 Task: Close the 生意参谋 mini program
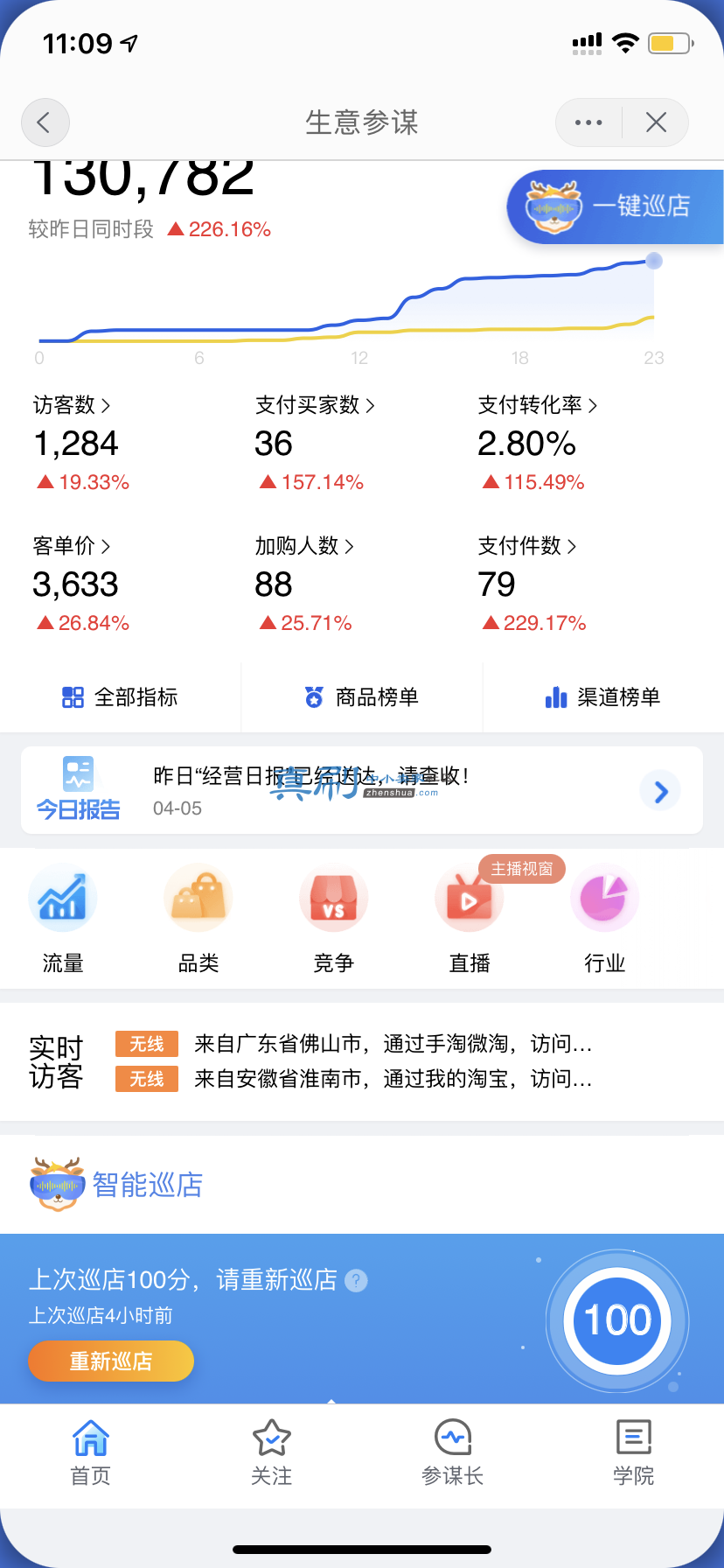point(656,122)
